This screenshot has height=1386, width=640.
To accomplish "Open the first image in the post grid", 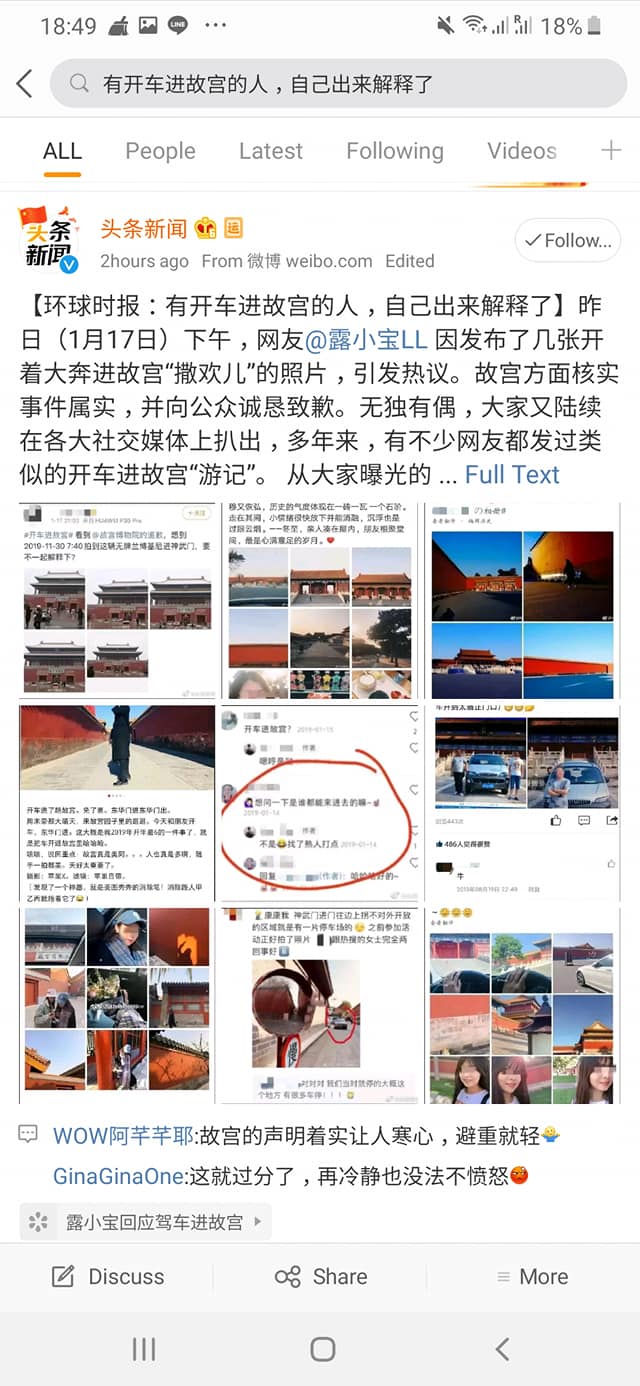I will click(117, 599).
